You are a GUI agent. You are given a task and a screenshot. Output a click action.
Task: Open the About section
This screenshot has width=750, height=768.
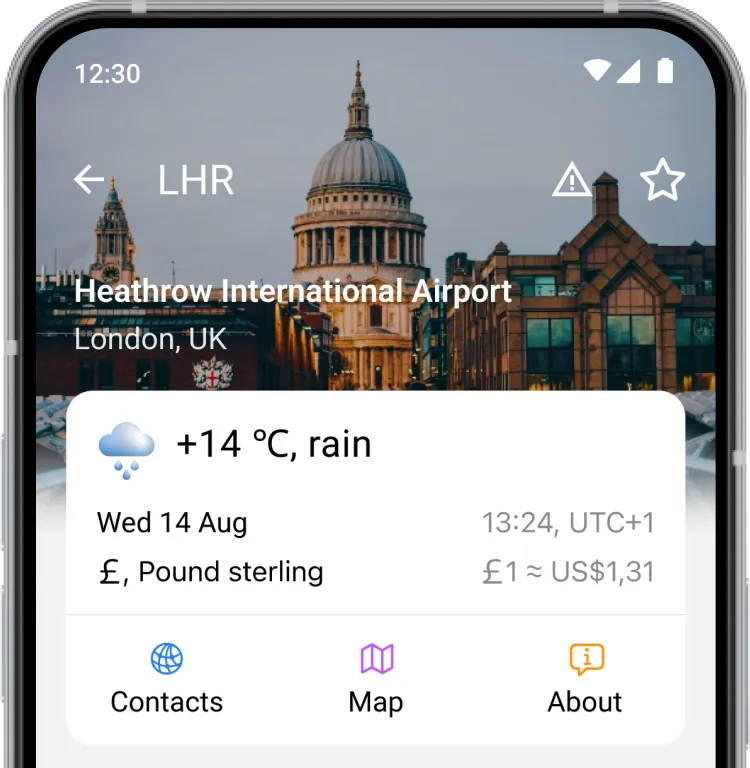click(x=585, y=680)
